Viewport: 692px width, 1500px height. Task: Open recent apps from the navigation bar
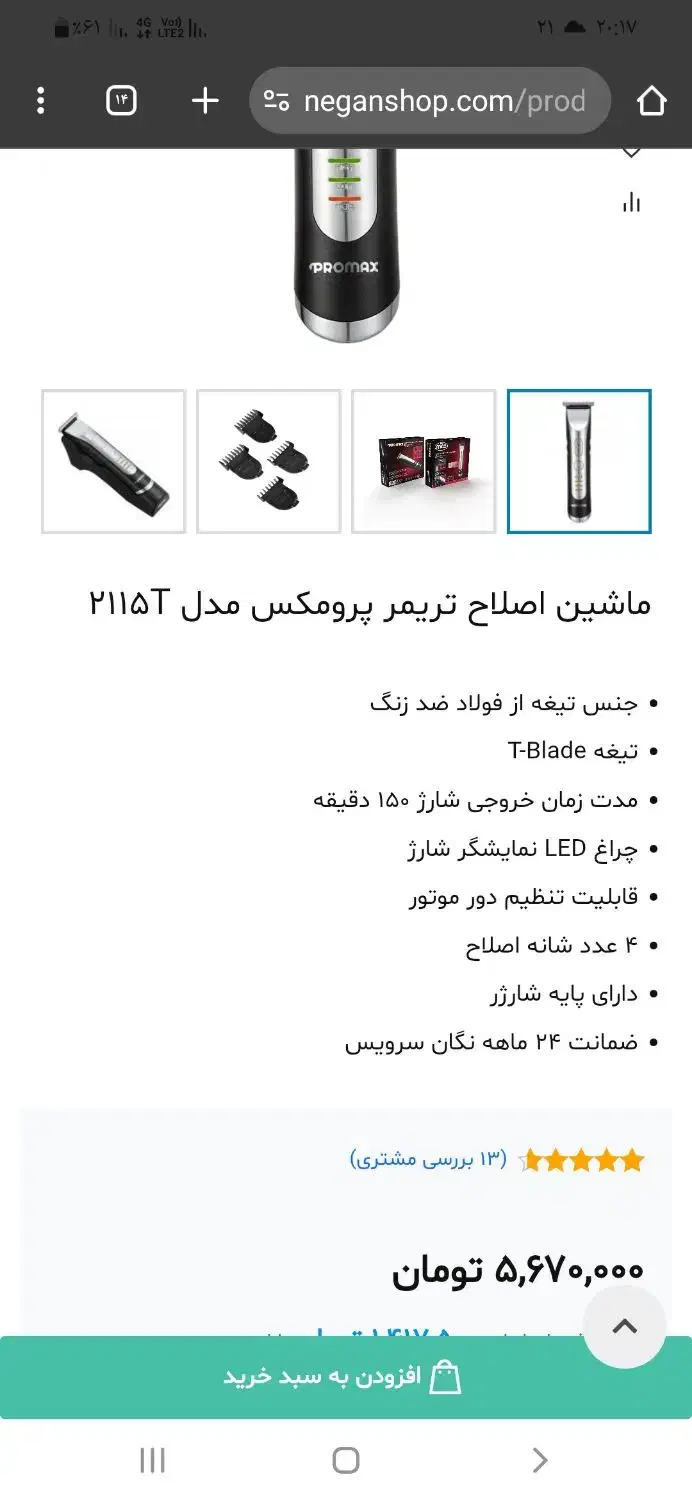(x=152, y=1461)
